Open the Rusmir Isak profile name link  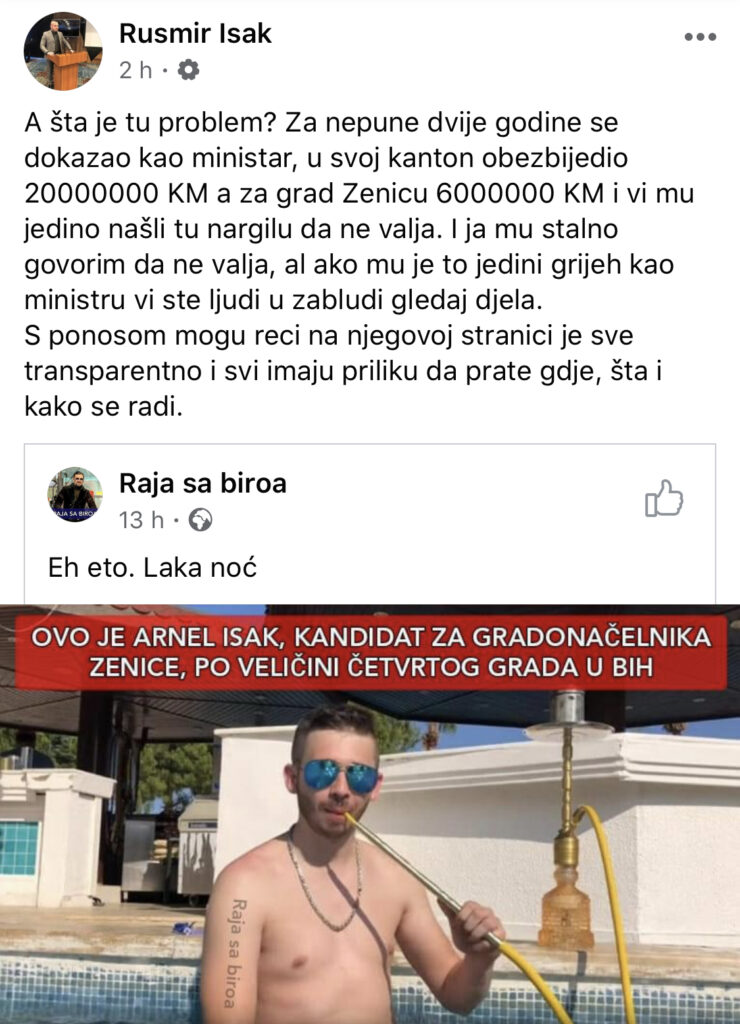[195, 33]
